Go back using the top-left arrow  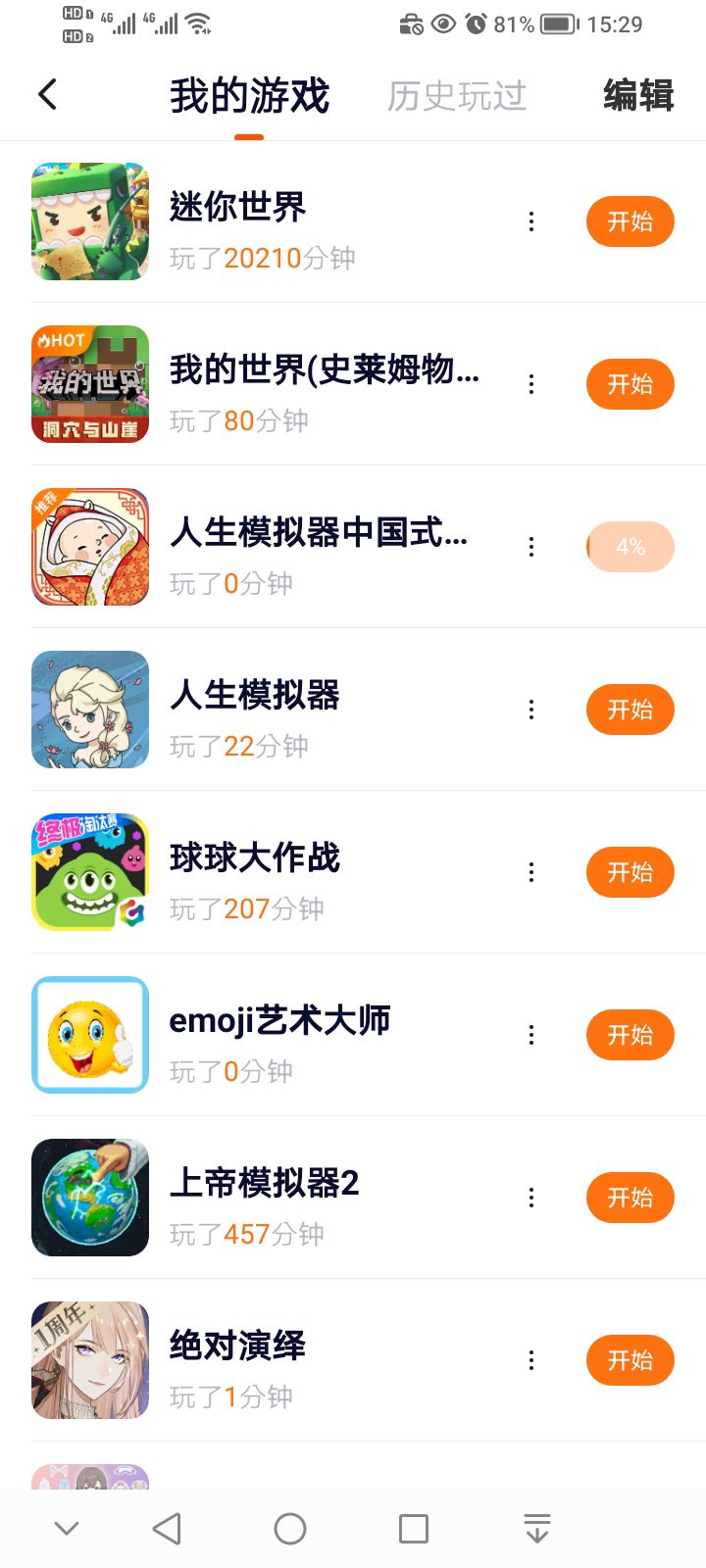click(48, 95)
